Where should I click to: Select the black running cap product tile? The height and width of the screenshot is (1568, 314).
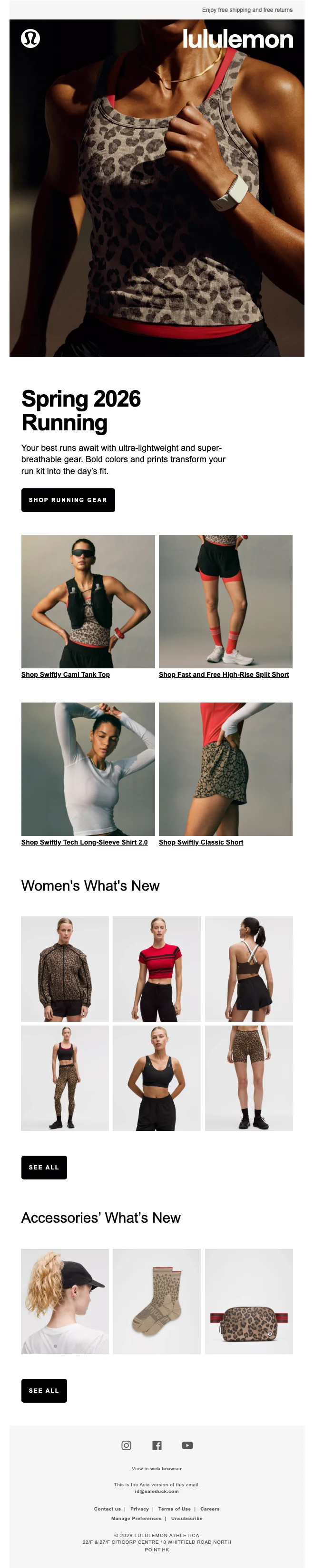click(65, 1302)
